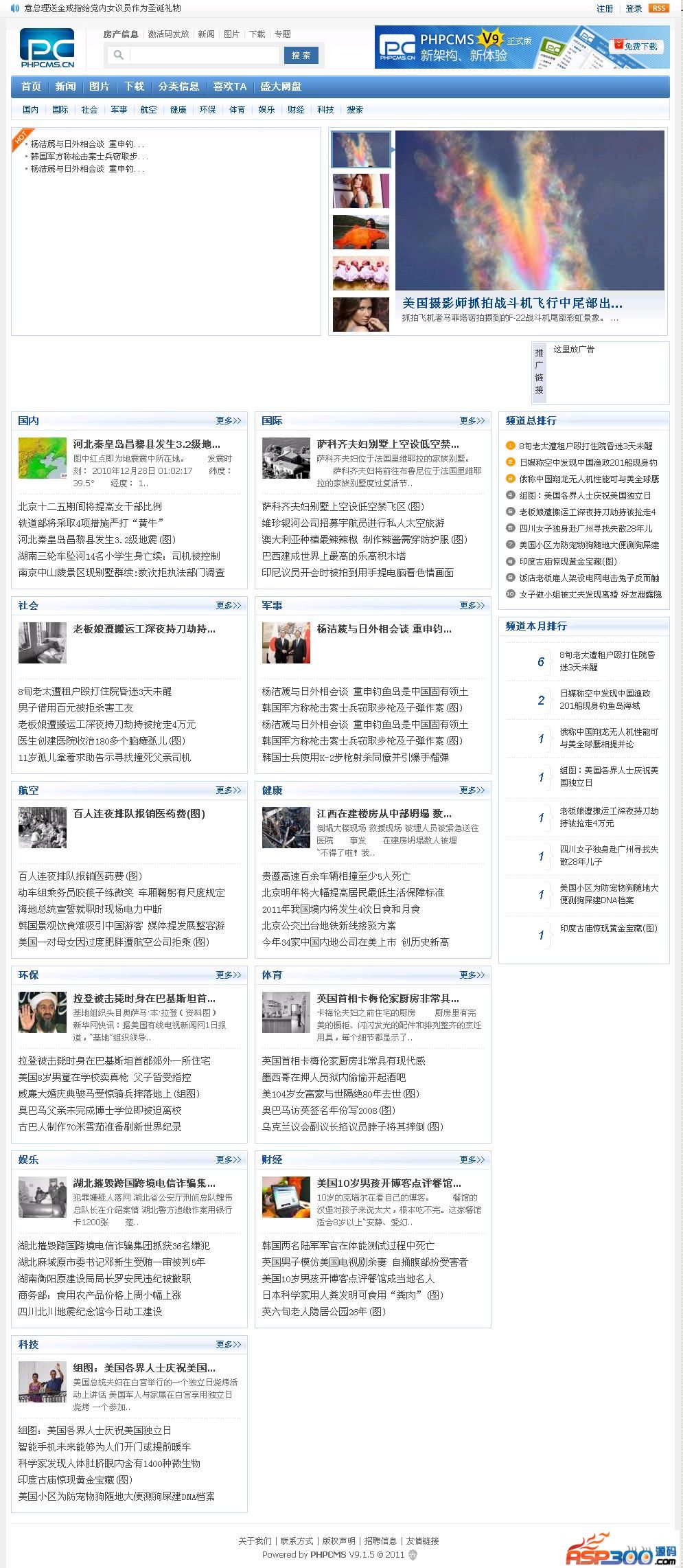Open the 注册 register link
Viewport: 683px width, 1568px height.
(x=605, y=9)
